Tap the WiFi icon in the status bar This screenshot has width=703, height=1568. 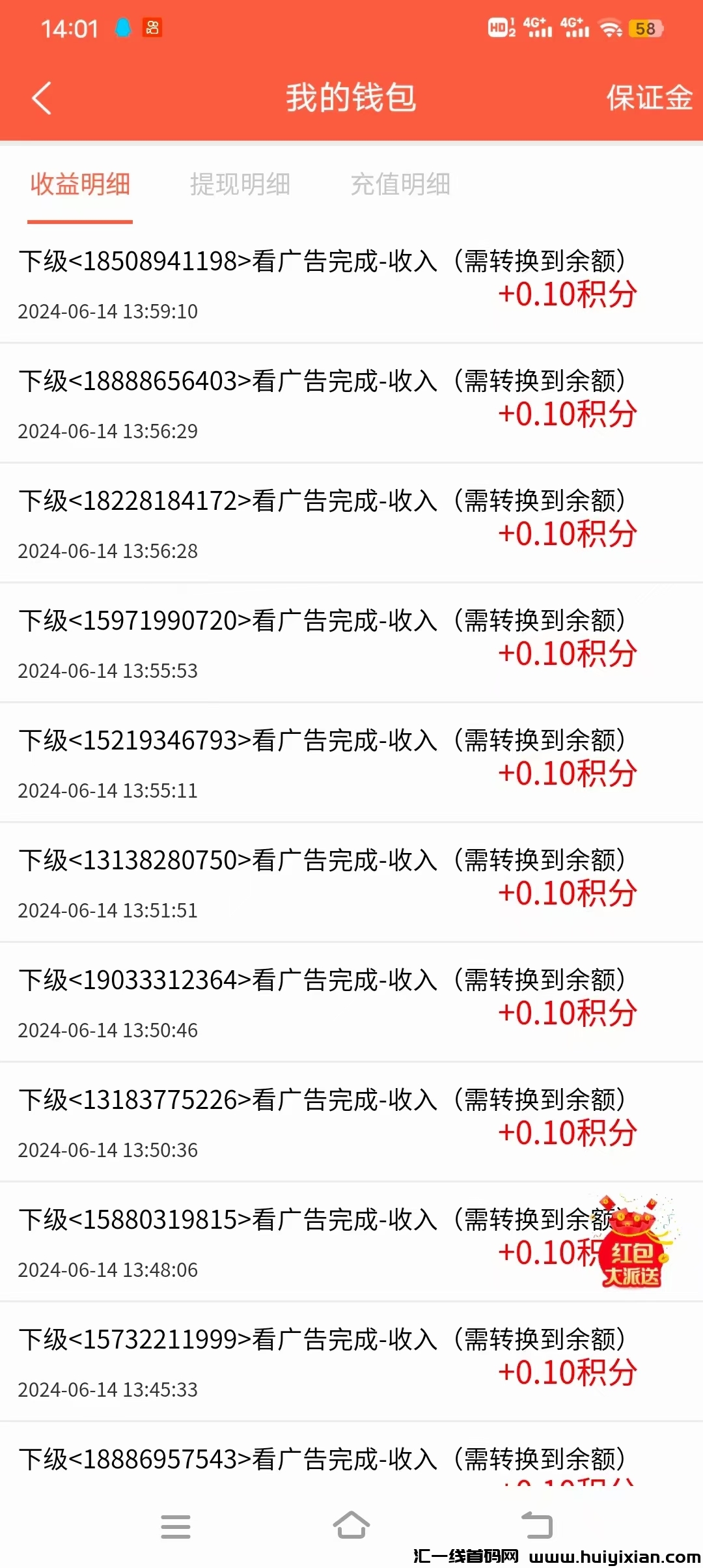tap(609, 26)
